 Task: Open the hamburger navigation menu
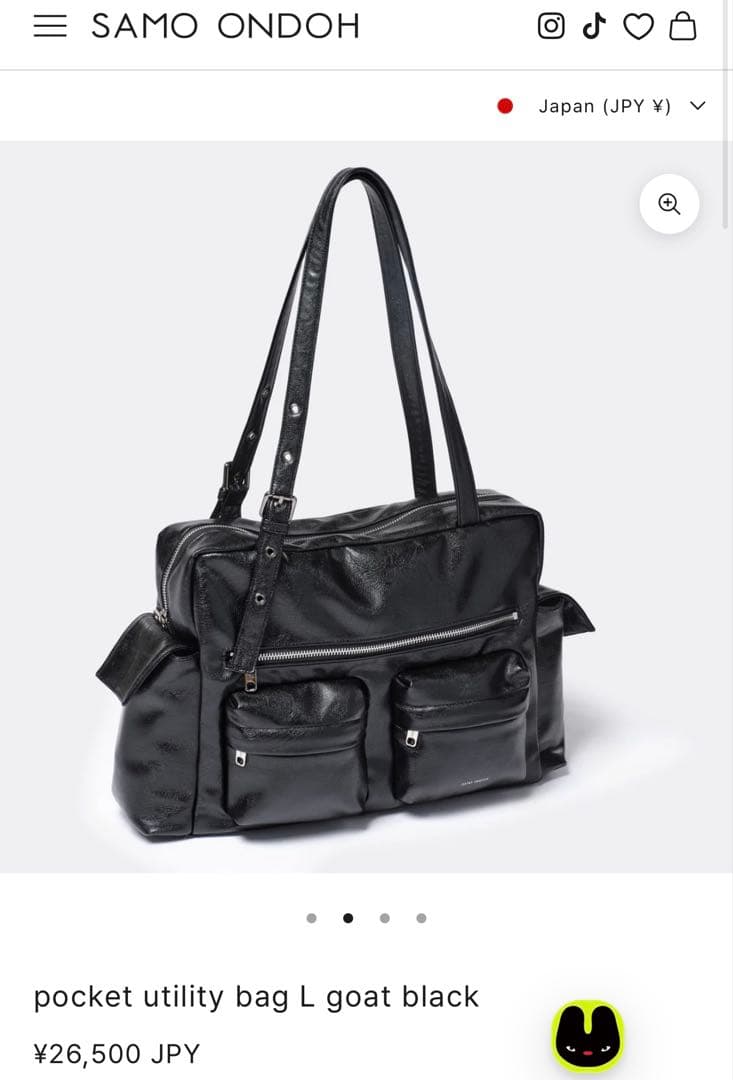(x=49, y=26)
